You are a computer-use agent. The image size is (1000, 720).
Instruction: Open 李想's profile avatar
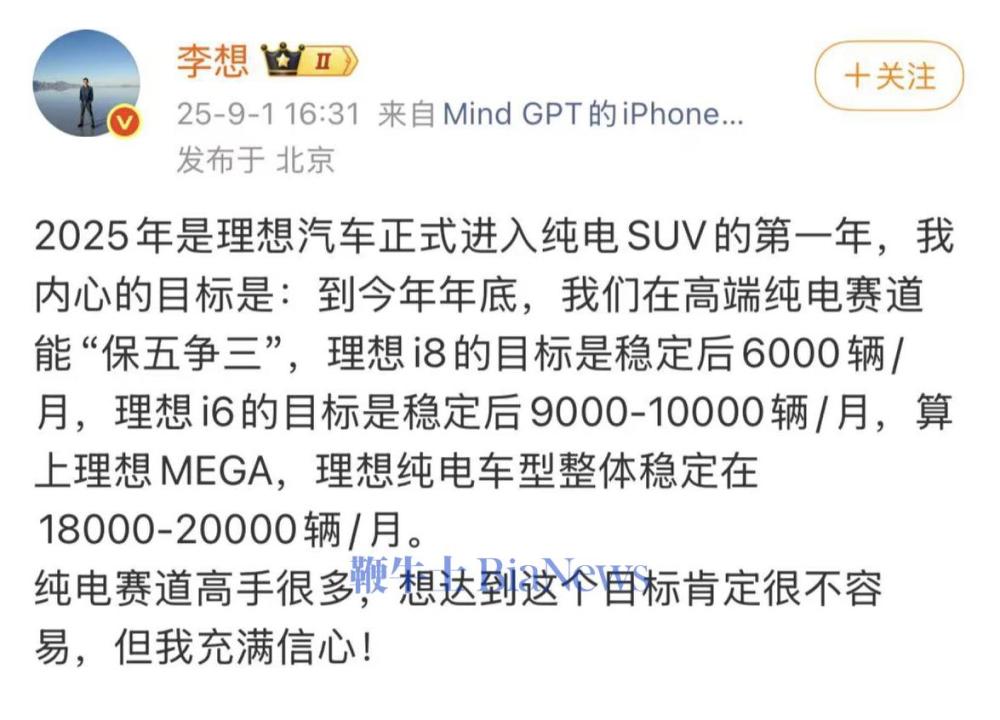(86, 84)
